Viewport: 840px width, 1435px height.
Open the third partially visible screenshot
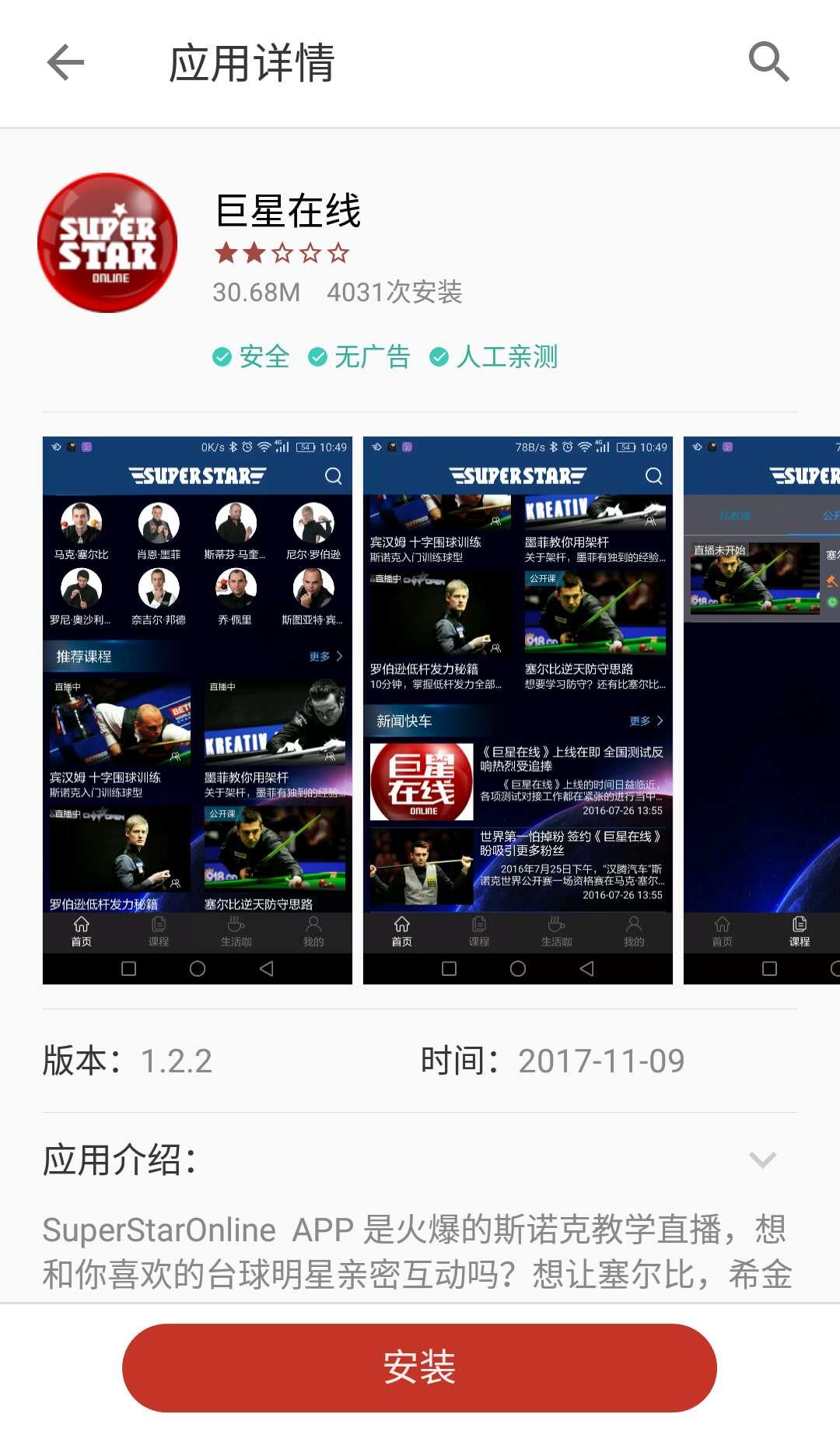[x=761, y=710]
